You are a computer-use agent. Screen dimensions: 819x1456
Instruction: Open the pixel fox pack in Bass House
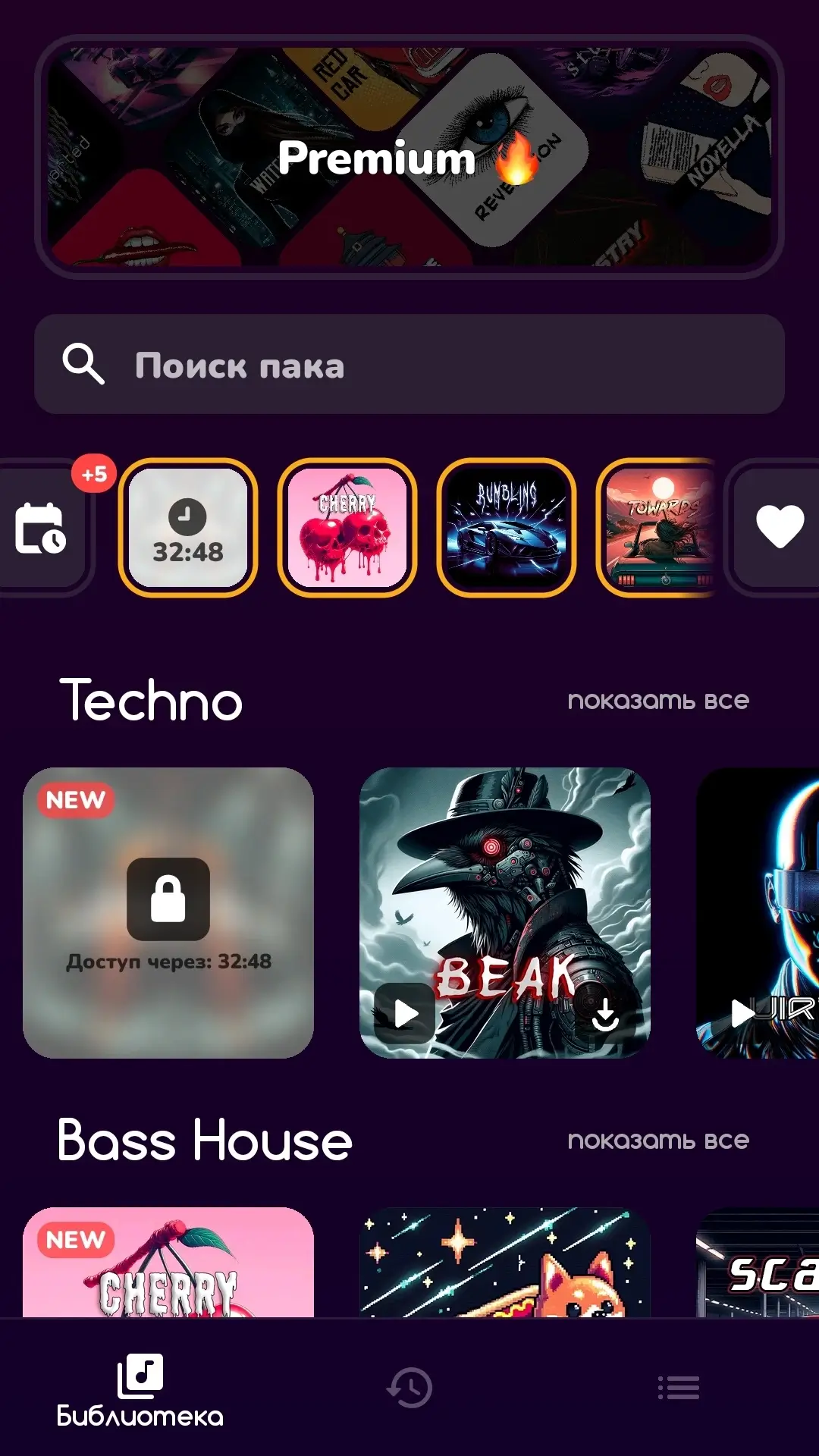(505, 1262)
